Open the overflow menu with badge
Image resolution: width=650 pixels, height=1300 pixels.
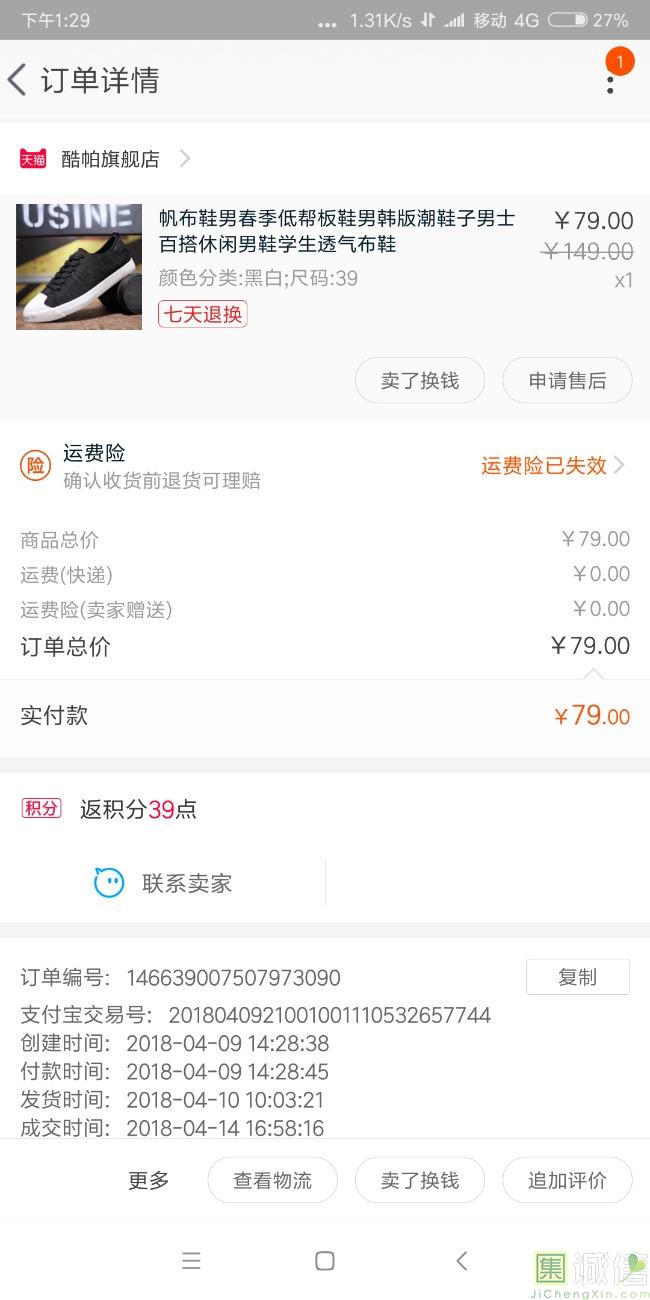[610, 80]
